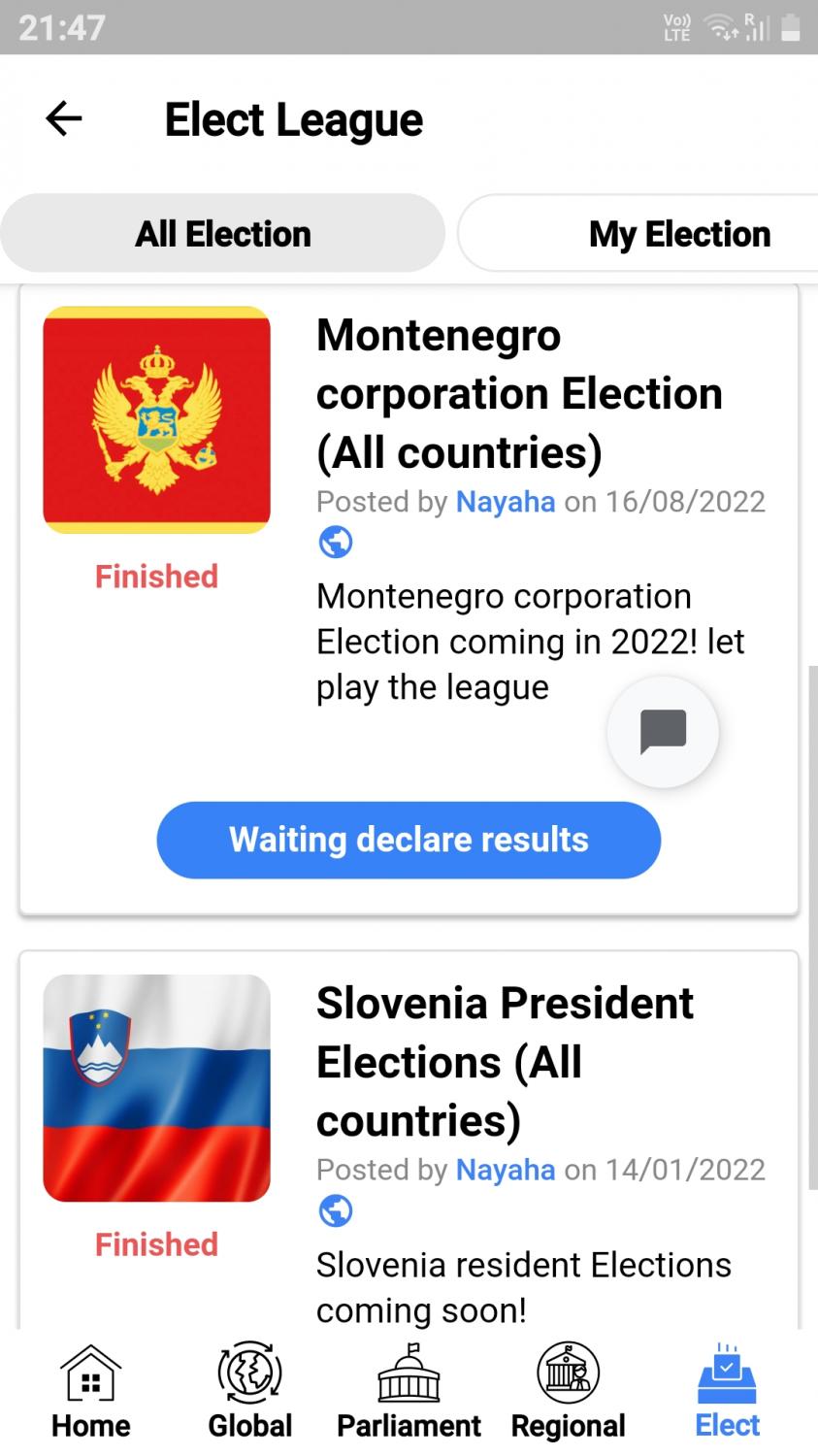
Task: Go back from Elect League
Action: (x=64, y=119)
